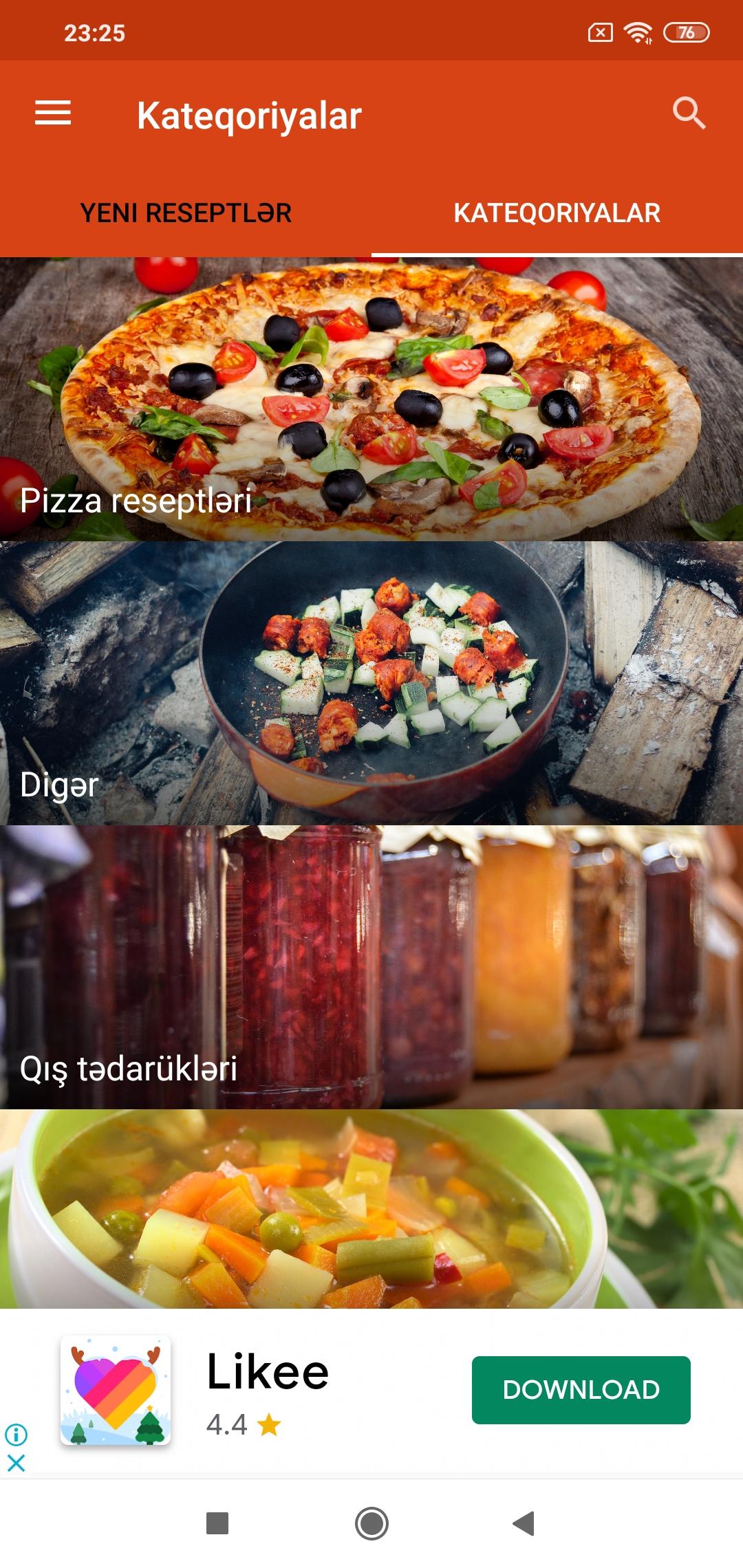Tap the soup category image below Qış tədarükləri
The height and width of the screenshot is (1568, 743).
[x=371, y=1210]
